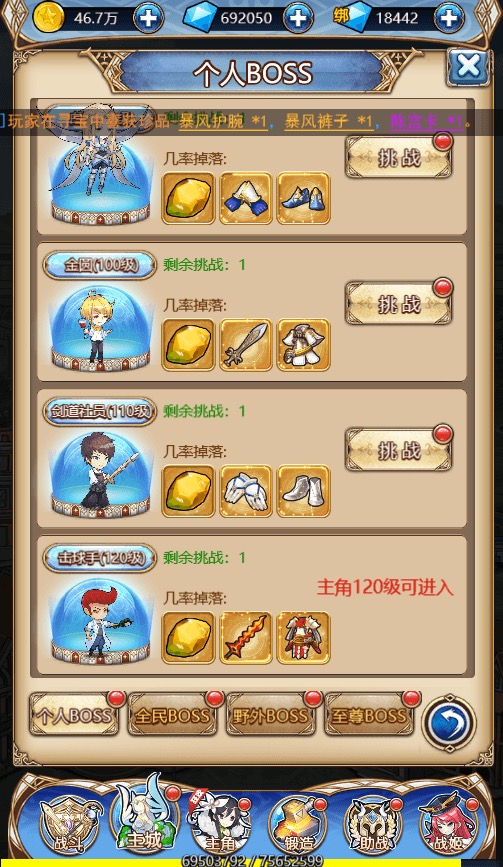Screen dimensions: 503x867
Task: Add more gold coins with plus
Action: point(148,18)
